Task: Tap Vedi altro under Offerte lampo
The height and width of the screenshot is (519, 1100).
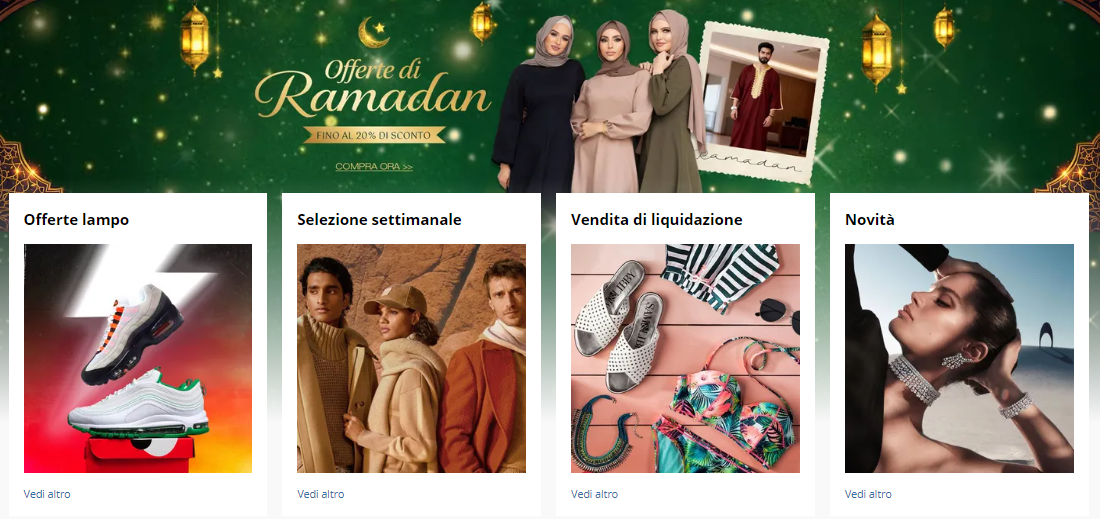Action: point(47,494)
